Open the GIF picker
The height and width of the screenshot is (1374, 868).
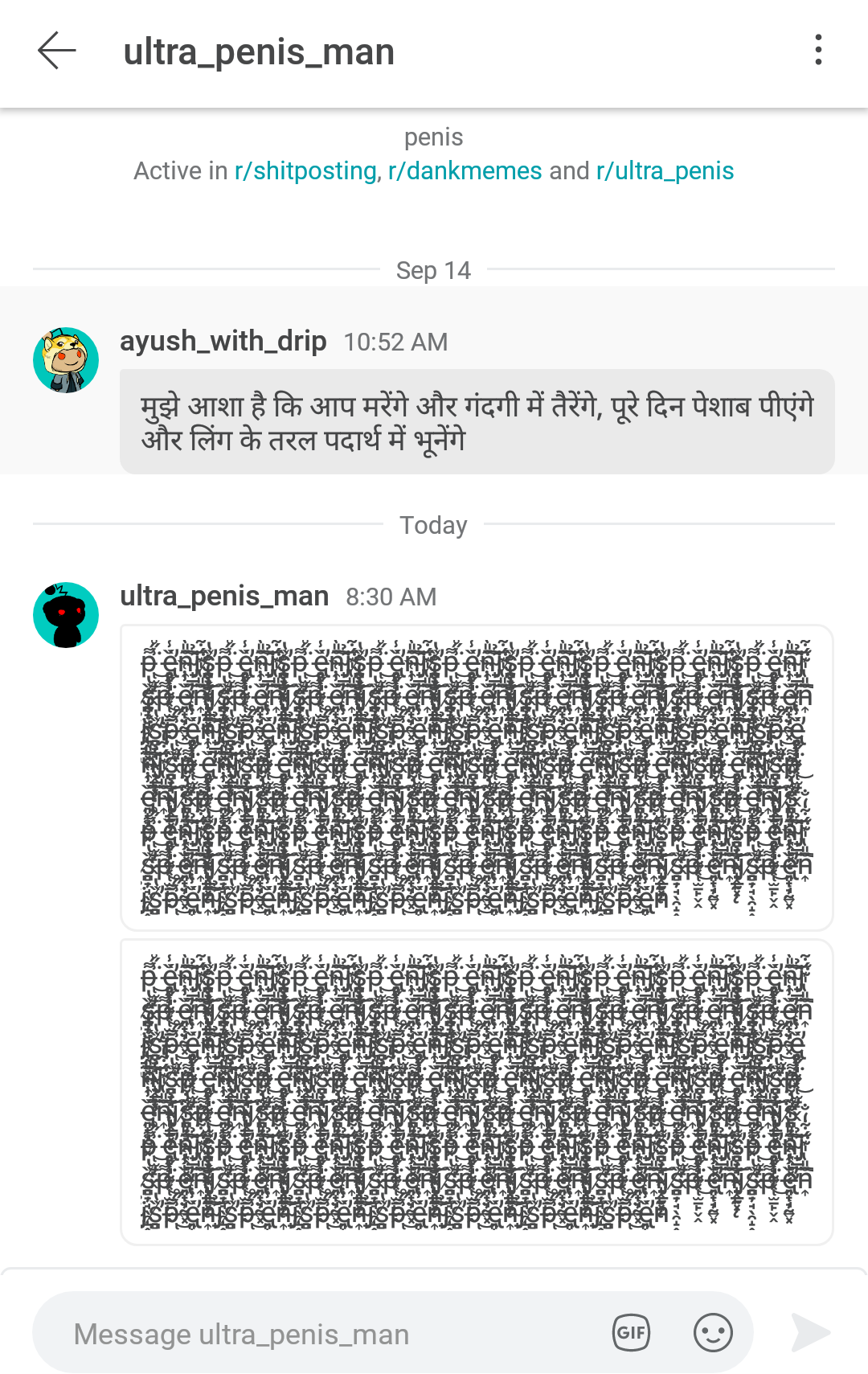click(631, 1333)
